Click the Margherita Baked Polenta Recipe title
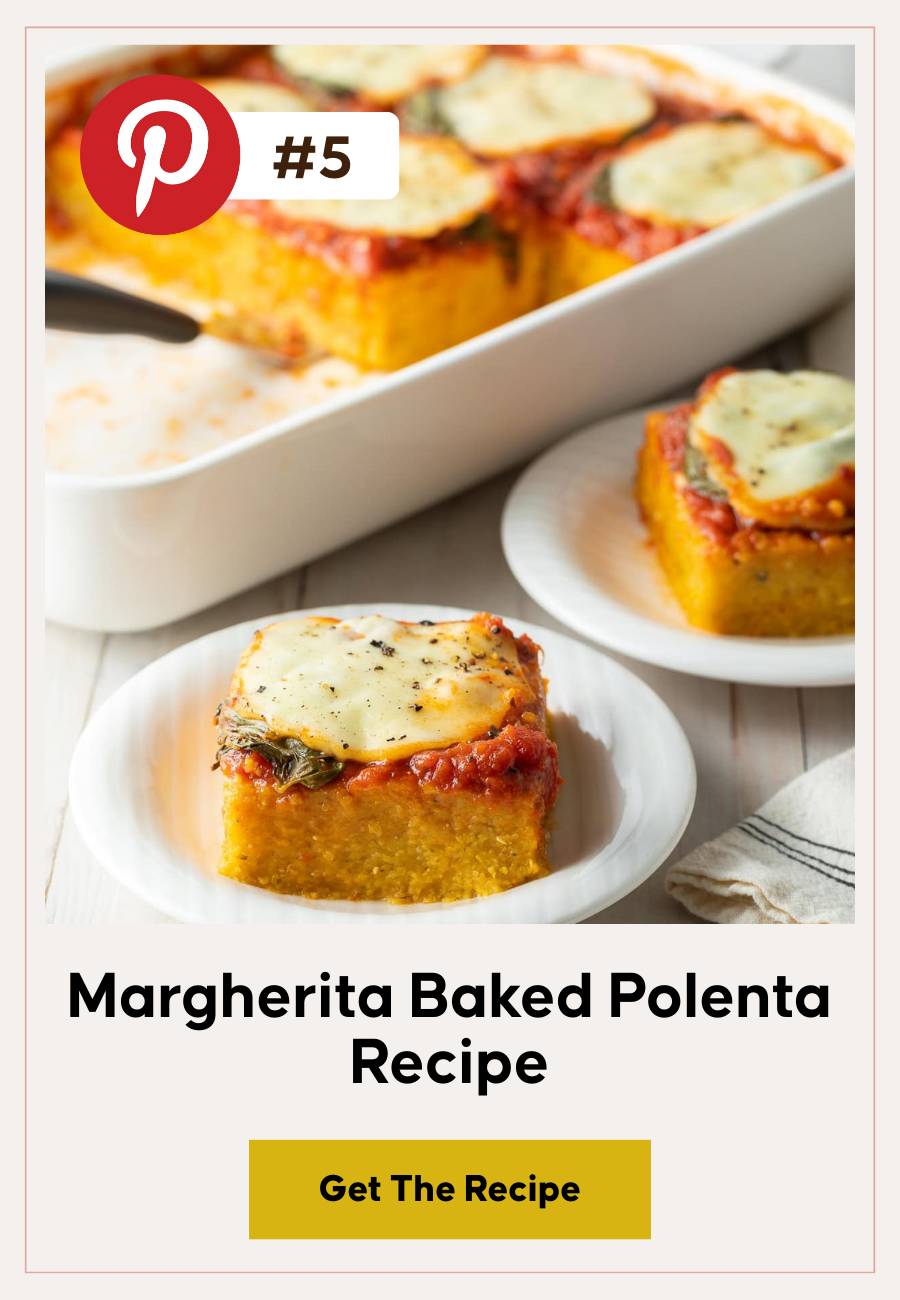The height and width of the screenshot is (1300, 900). [x=449, y=1030]
